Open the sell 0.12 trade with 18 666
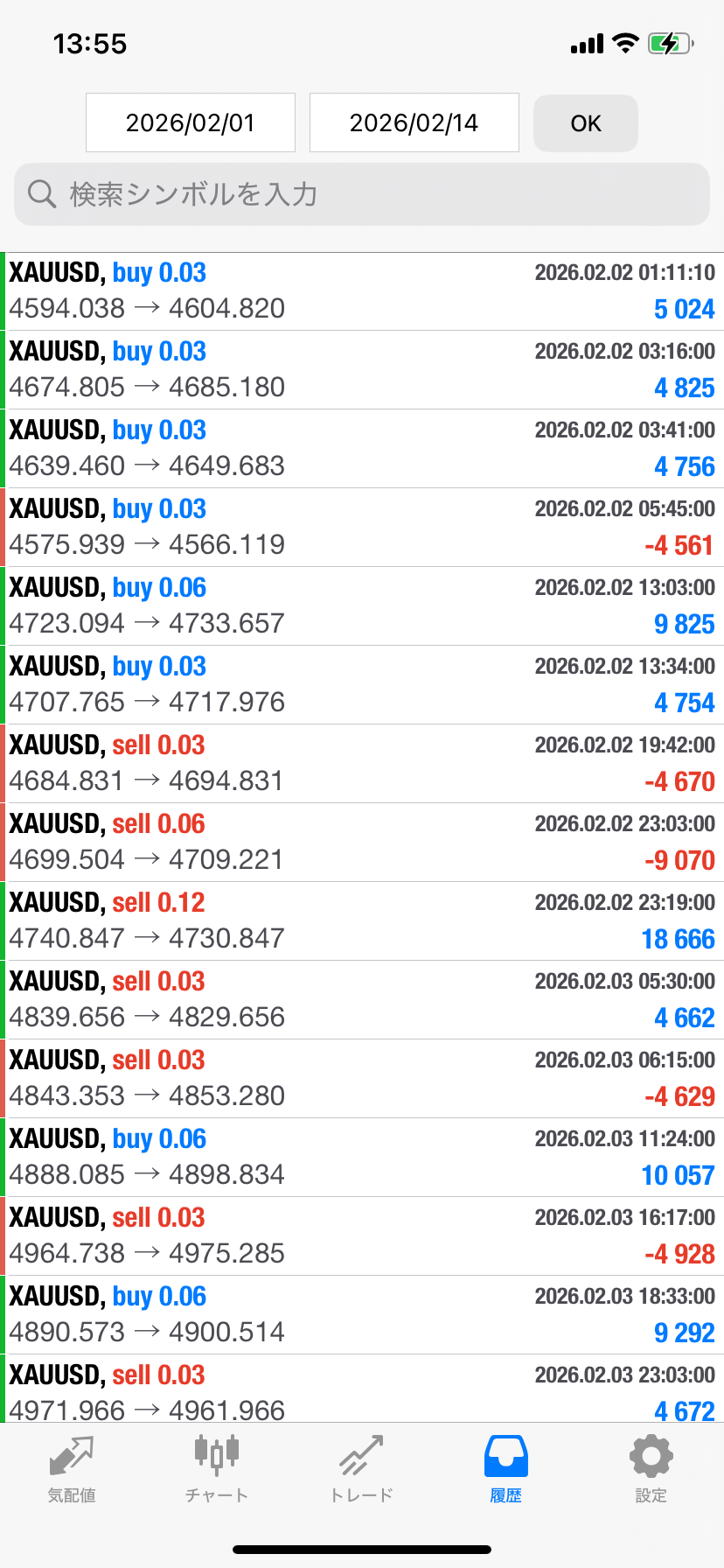724x1568 pixels. click(362, 921)
